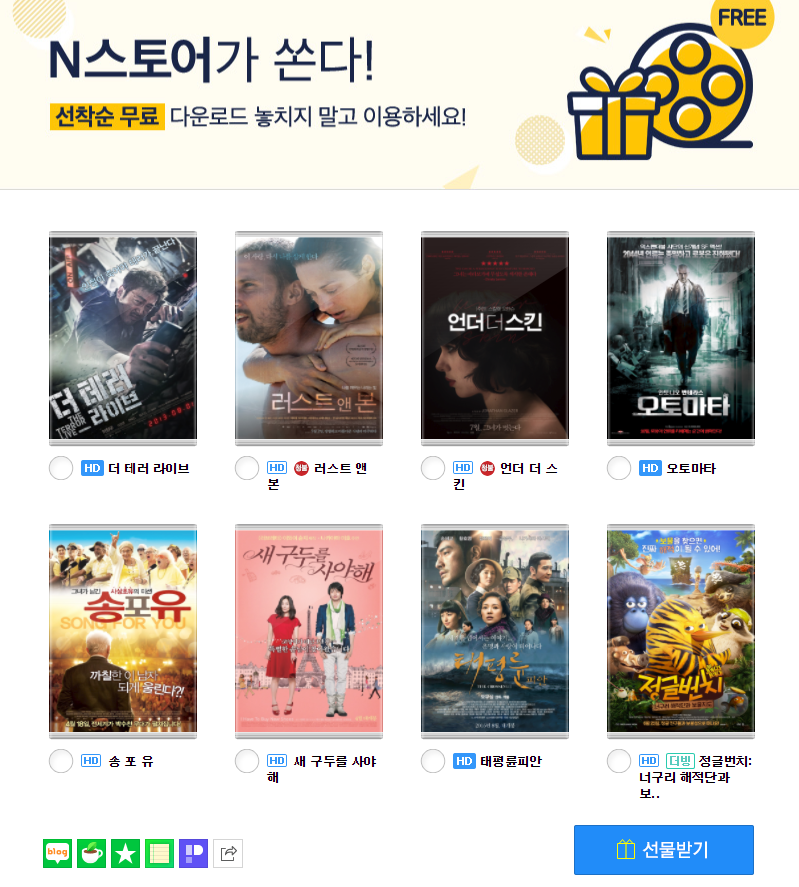
Task: Open the 더 테러 라이브 poster
Action: [x=123, y=338]
